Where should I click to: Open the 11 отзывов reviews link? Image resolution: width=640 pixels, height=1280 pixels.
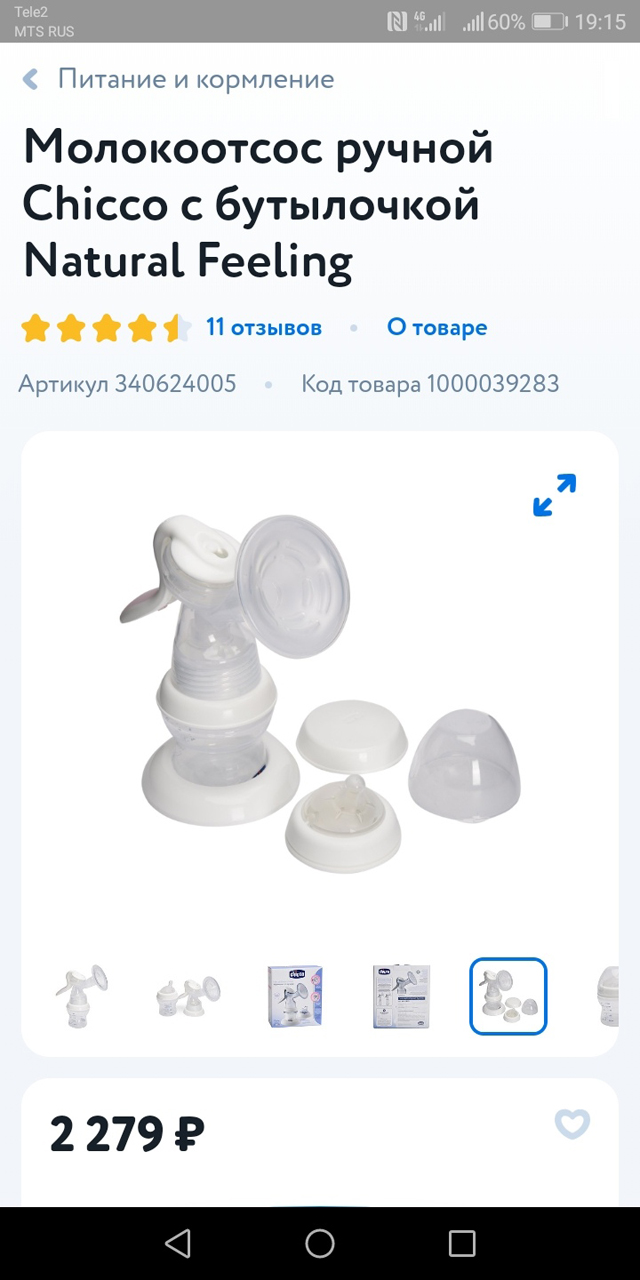263,327
